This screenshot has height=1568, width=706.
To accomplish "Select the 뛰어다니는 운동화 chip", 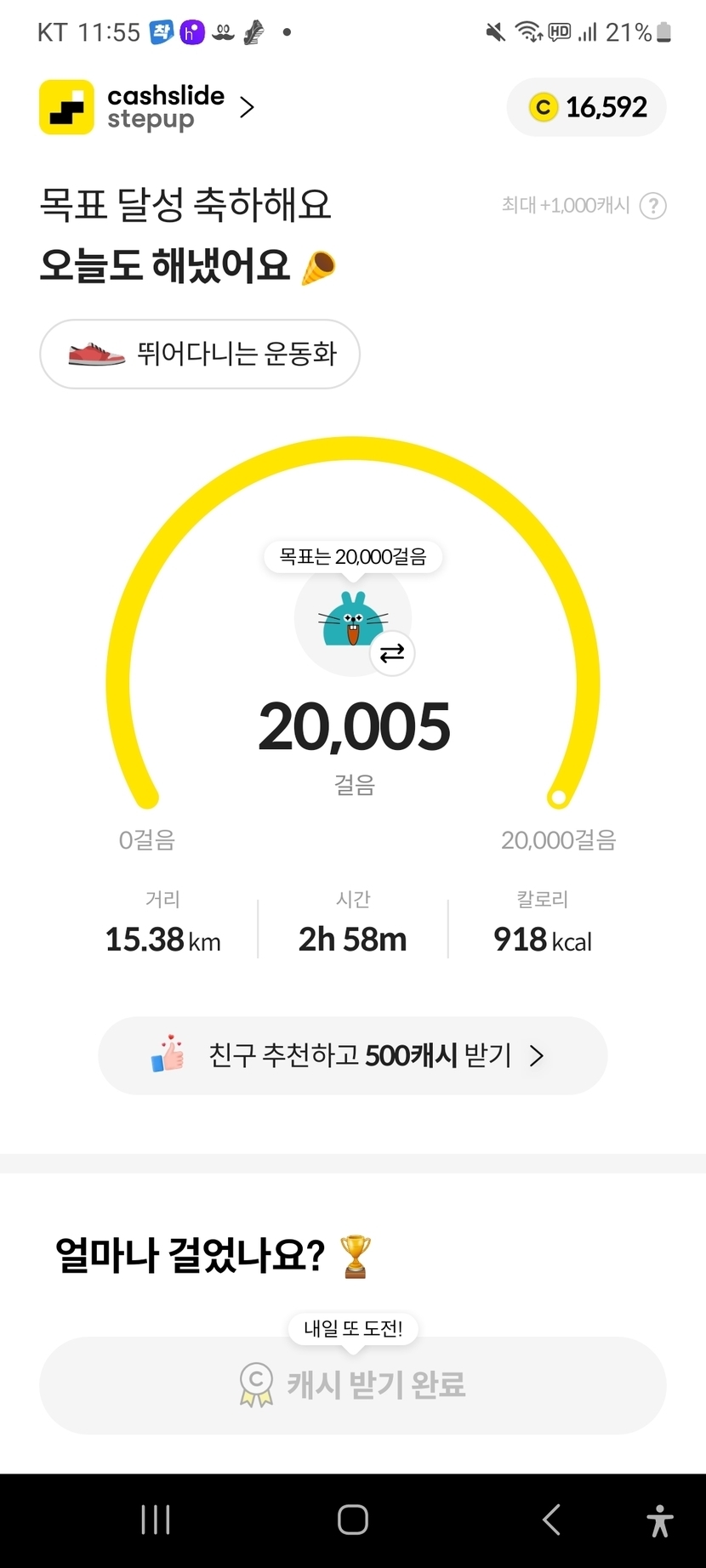I will (200, 354).
